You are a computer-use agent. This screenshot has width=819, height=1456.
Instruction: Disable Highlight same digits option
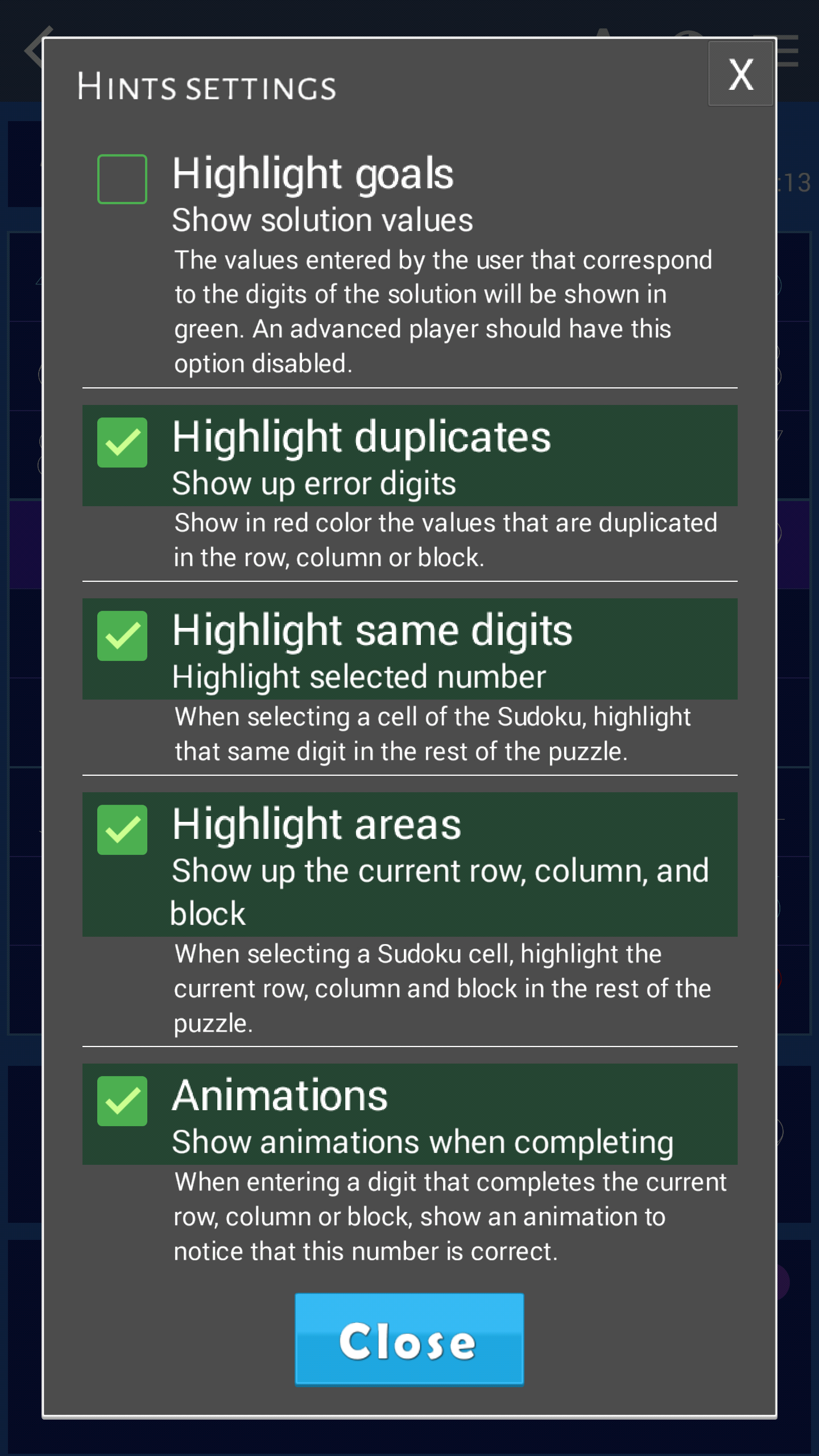122,636
